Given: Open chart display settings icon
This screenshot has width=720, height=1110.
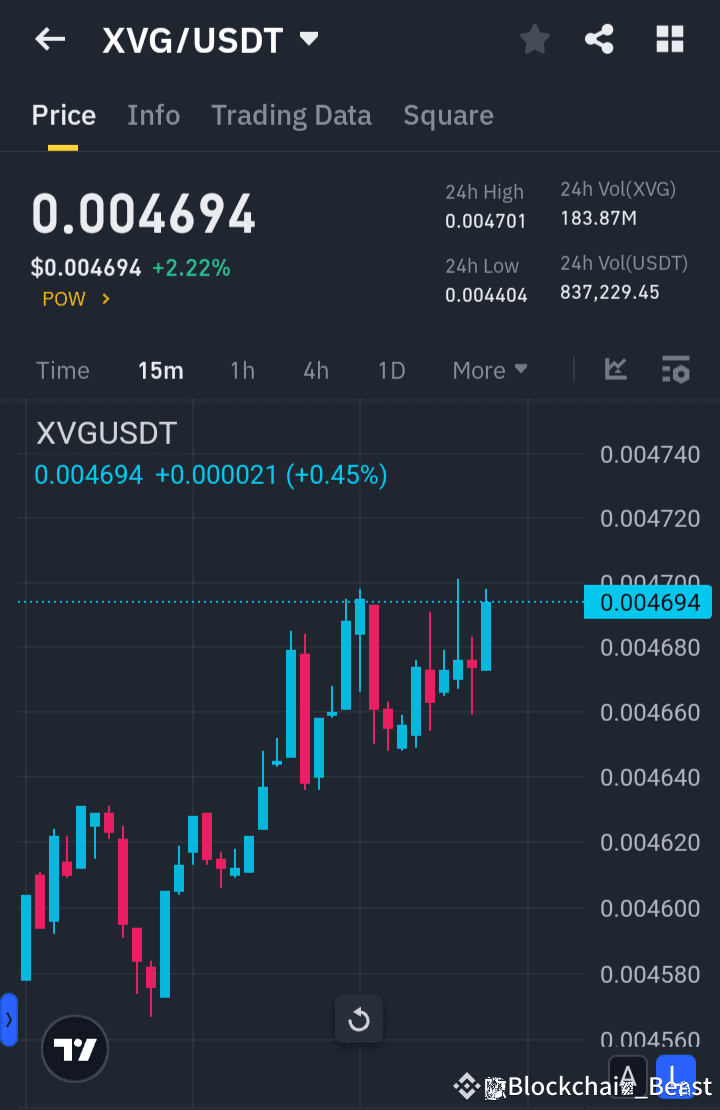Looking at the screenshot, I should point(676,369).
